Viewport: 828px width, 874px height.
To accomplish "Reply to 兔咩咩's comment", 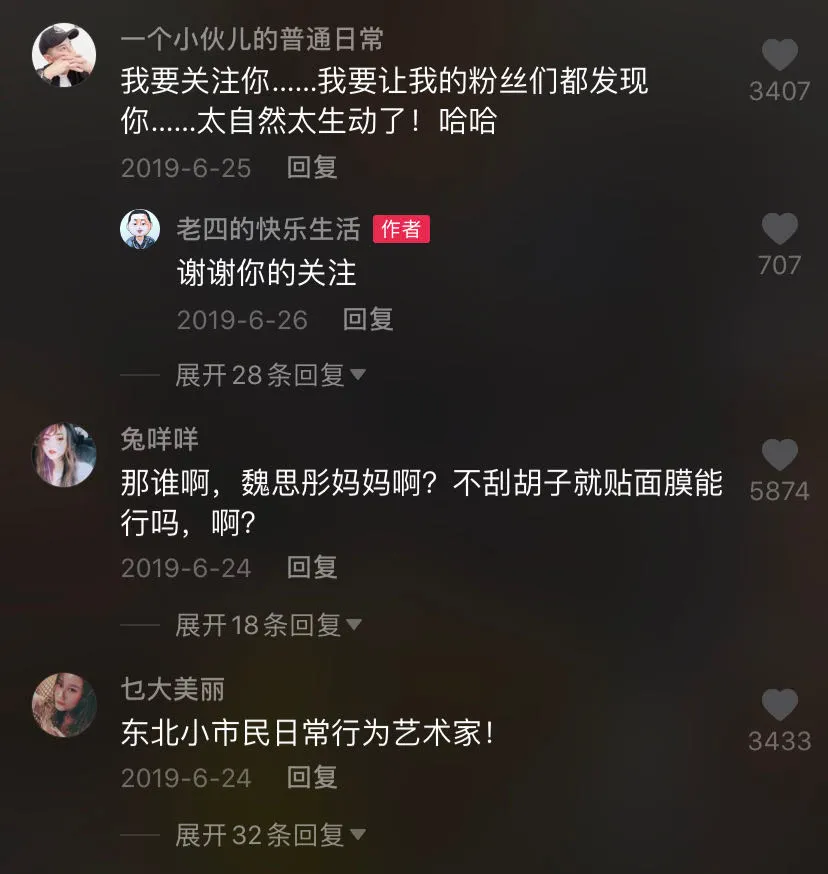I will (311, 567).
